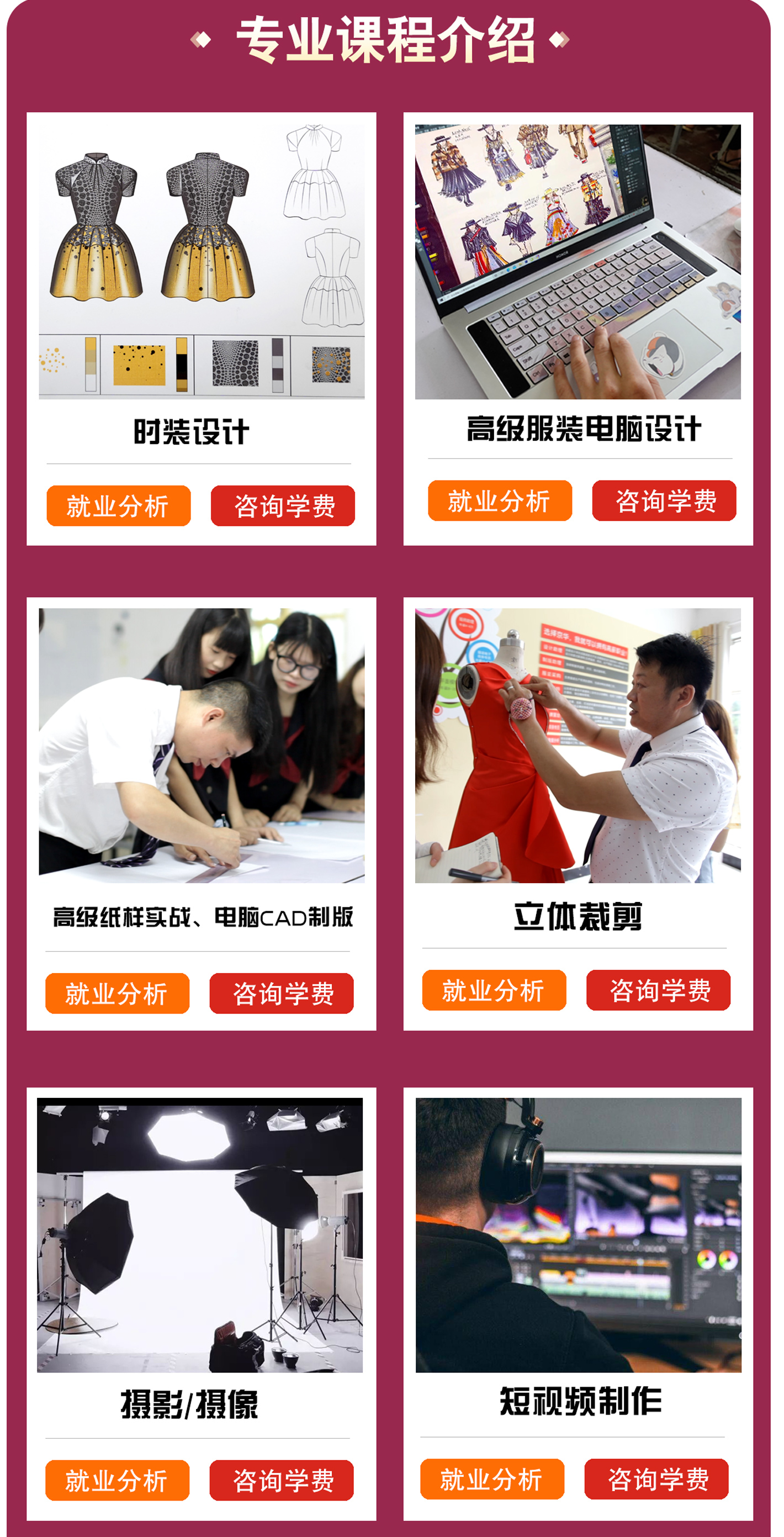Tap 咨询学费 under 立体裁剪
Viewport: 784px width, 1537px height.
[x=658, y=990]
